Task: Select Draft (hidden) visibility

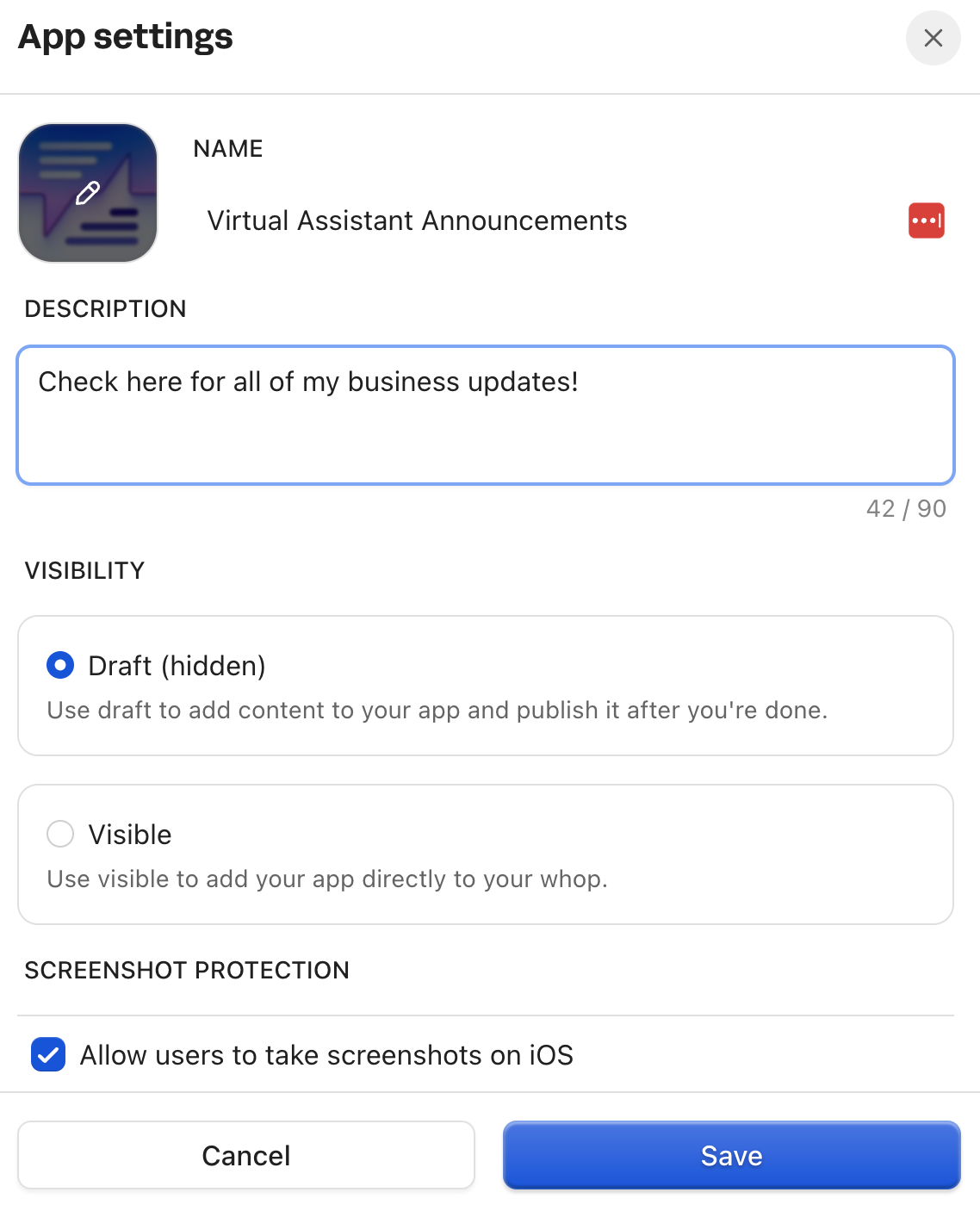Action: 60,665
